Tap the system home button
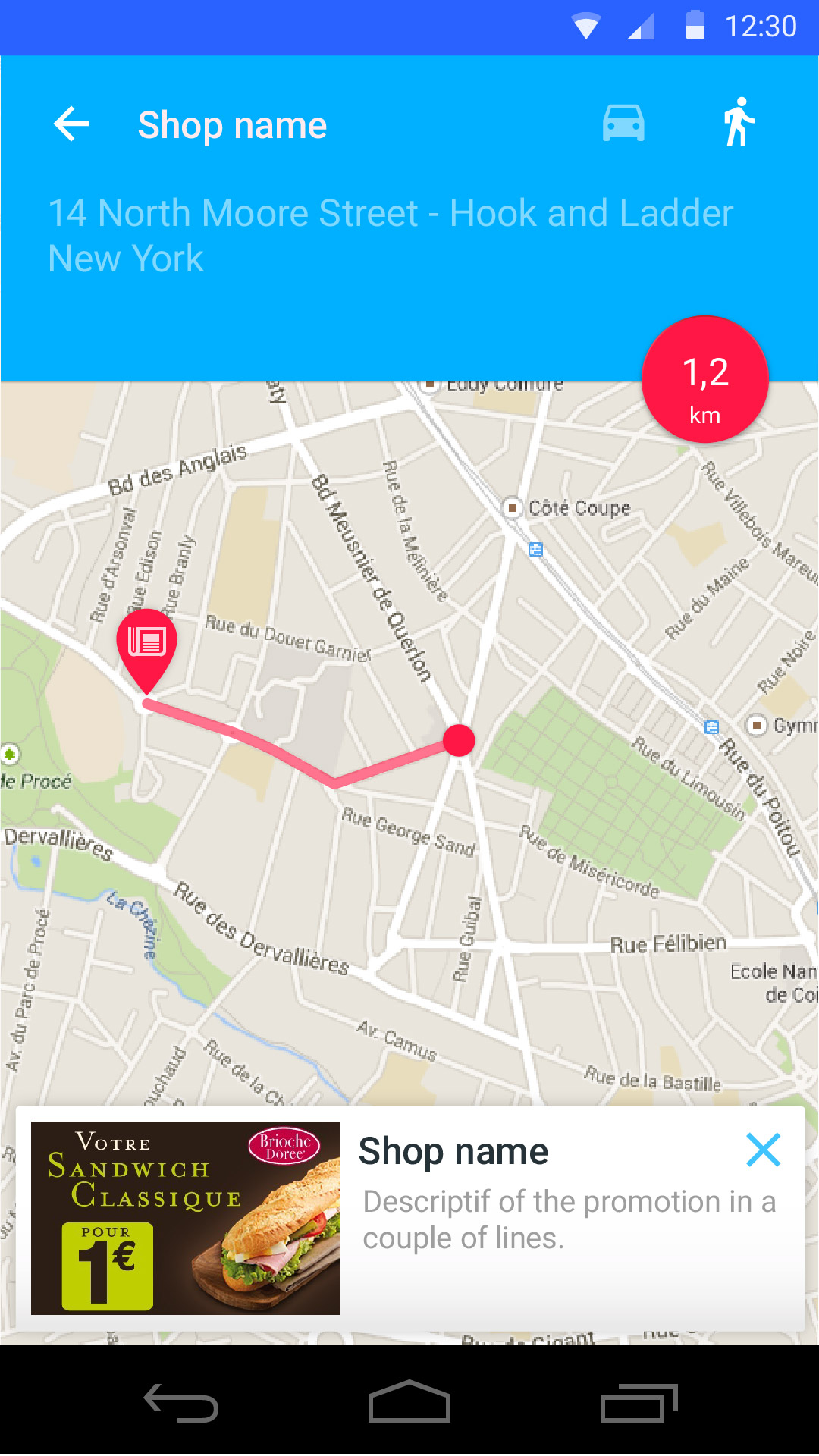Image resolution: width=819 pixels, height=1456 pixels. pos(409,1401)
